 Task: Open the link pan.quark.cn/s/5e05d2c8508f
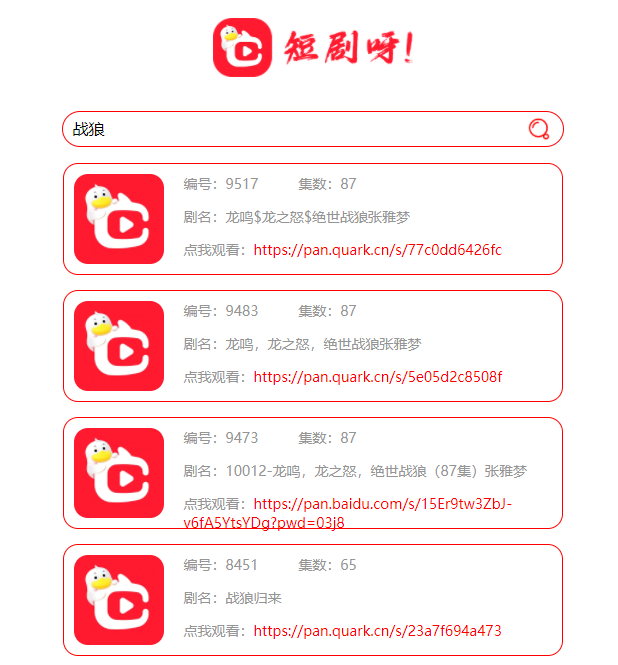click(377, 377)
